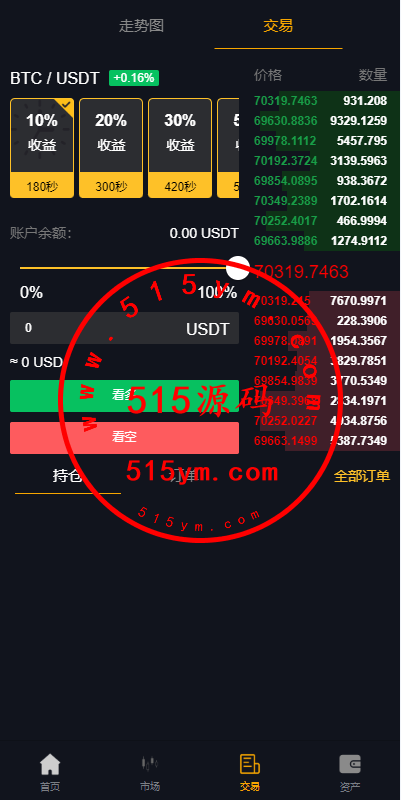Open 资产 in the bottom navigation
This screenshot has height=800, width=401.
[350, 772]
